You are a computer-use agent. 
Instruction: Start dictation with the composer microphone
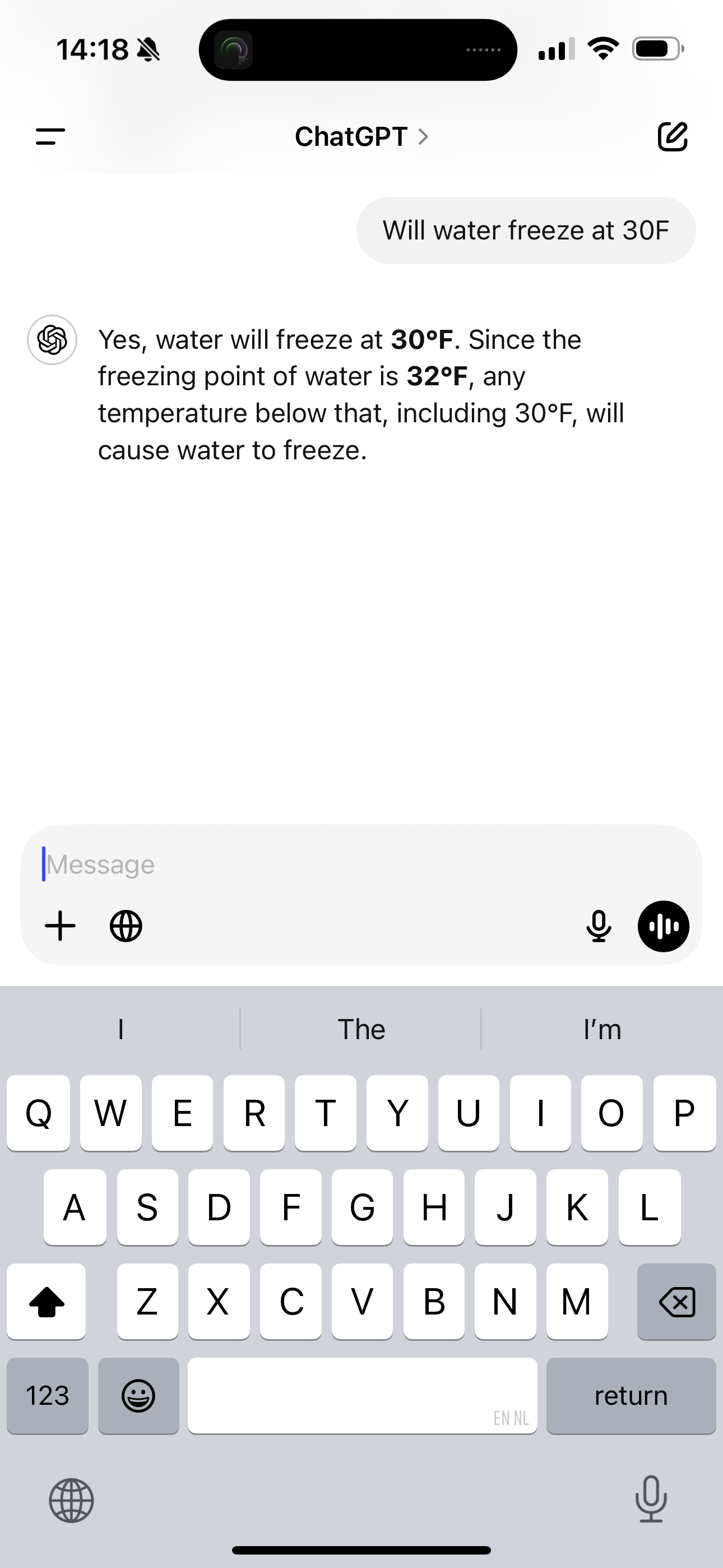pos(599,926)
